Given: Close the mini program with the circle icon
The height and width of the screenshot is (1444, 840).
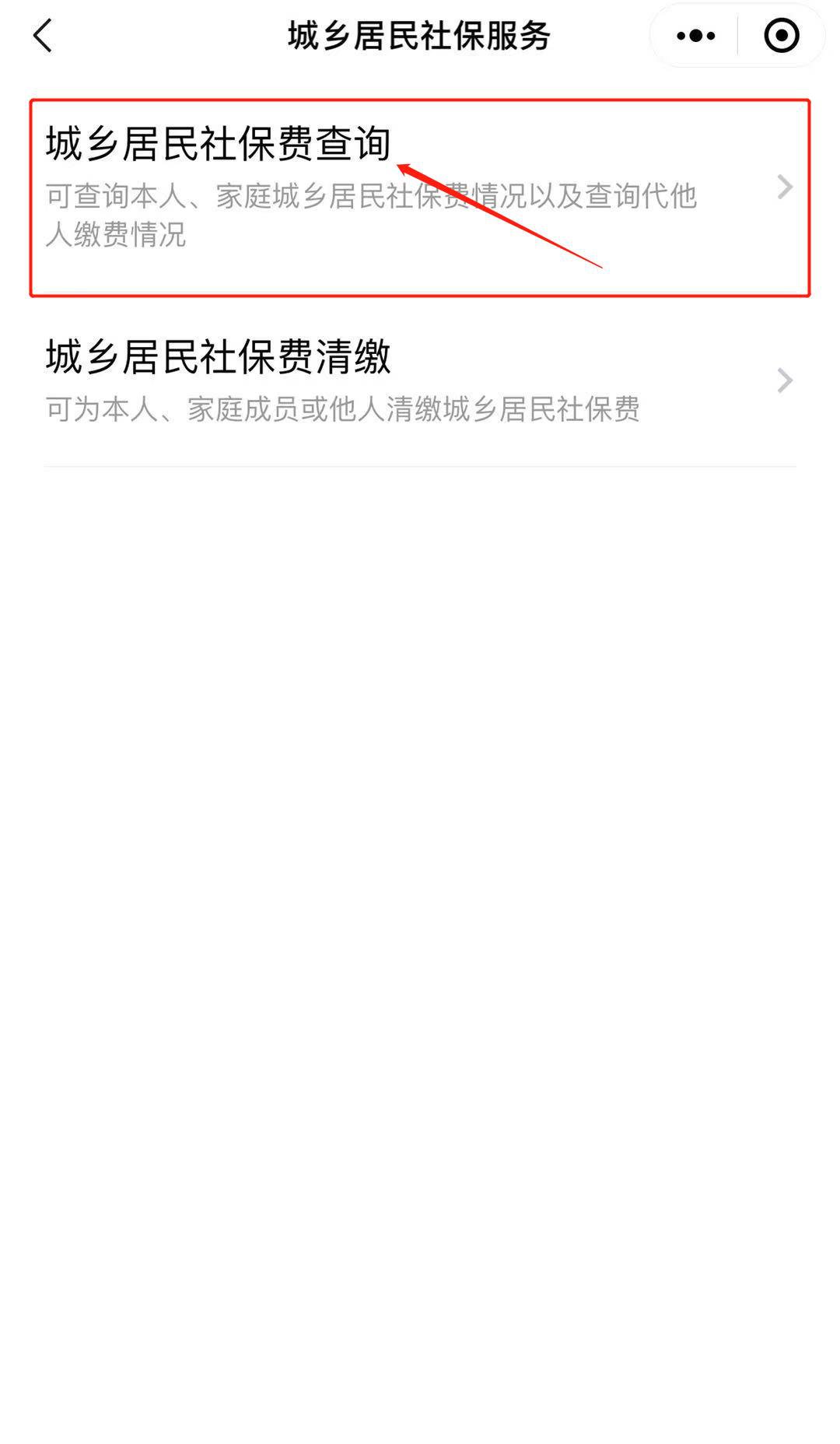Looking at the screenshot, I should [781, 36].
